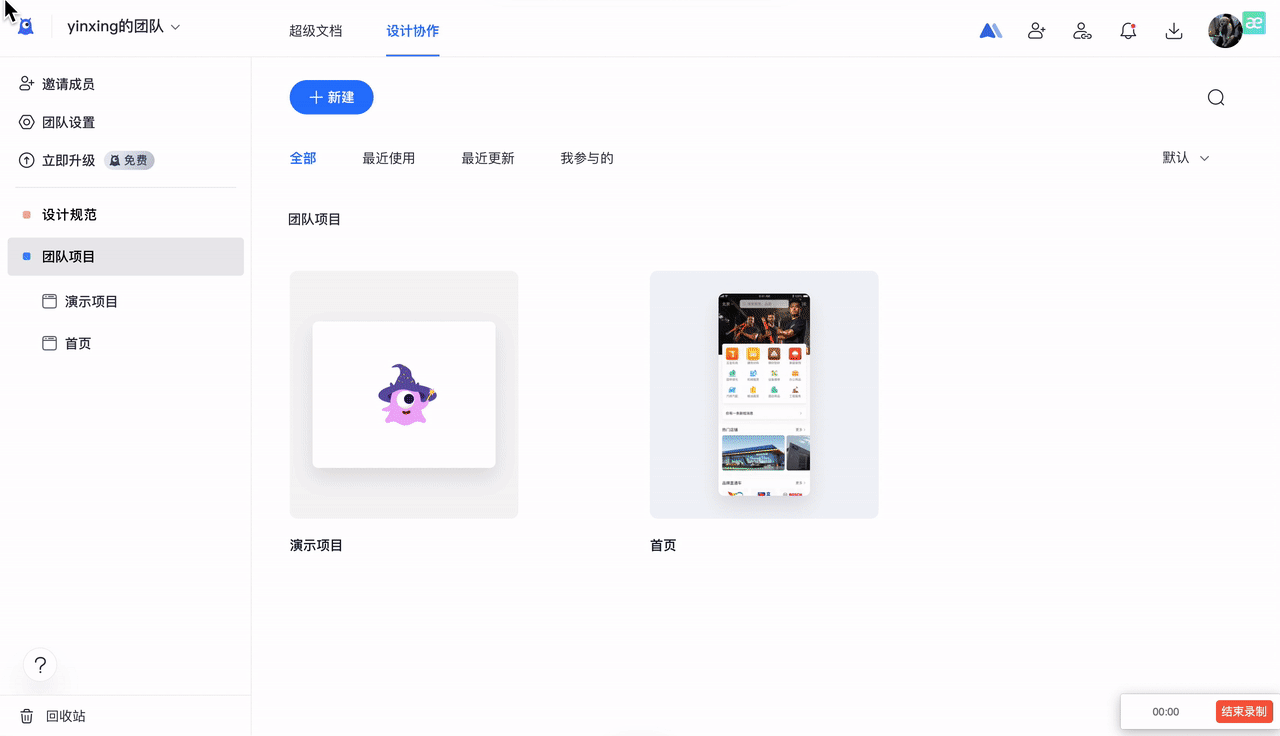Switch to the 最近使用 filter
Viewport: 1280px width, 736px height.
(388, 158)
